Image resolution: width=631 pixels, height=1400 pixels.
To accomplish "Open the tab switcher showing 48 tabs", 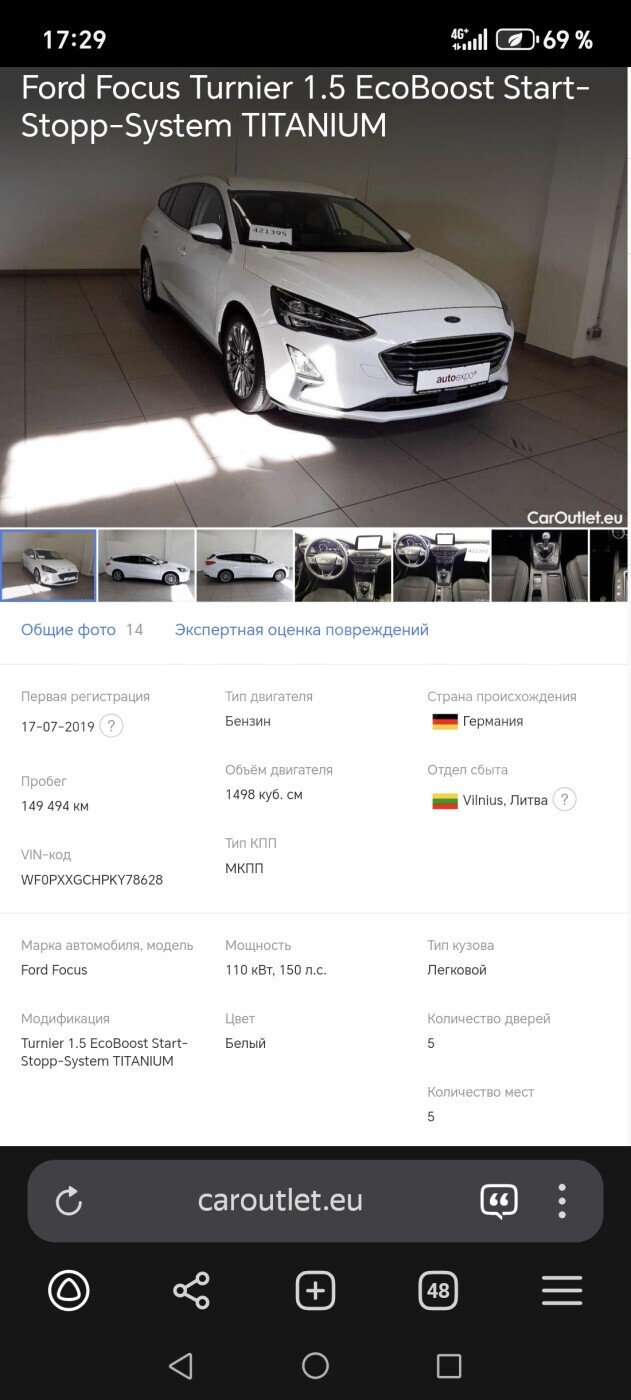I will click(438, 1291).
